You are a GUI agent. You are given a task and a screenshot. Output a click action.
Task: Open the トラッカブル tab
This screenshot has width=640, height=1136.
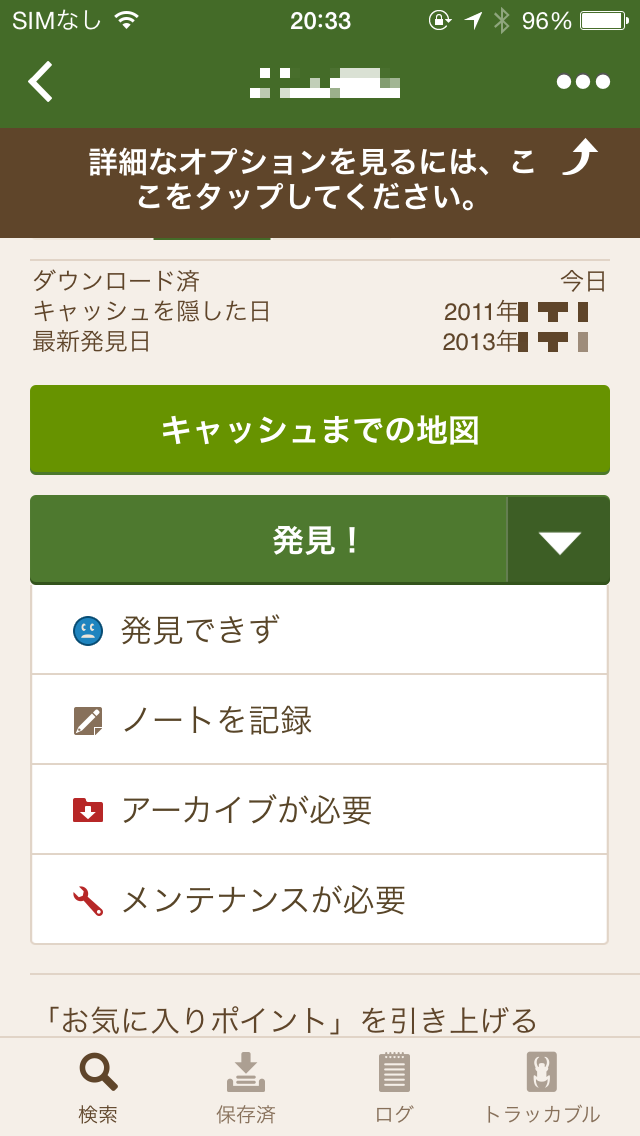tap(541, 1087)
